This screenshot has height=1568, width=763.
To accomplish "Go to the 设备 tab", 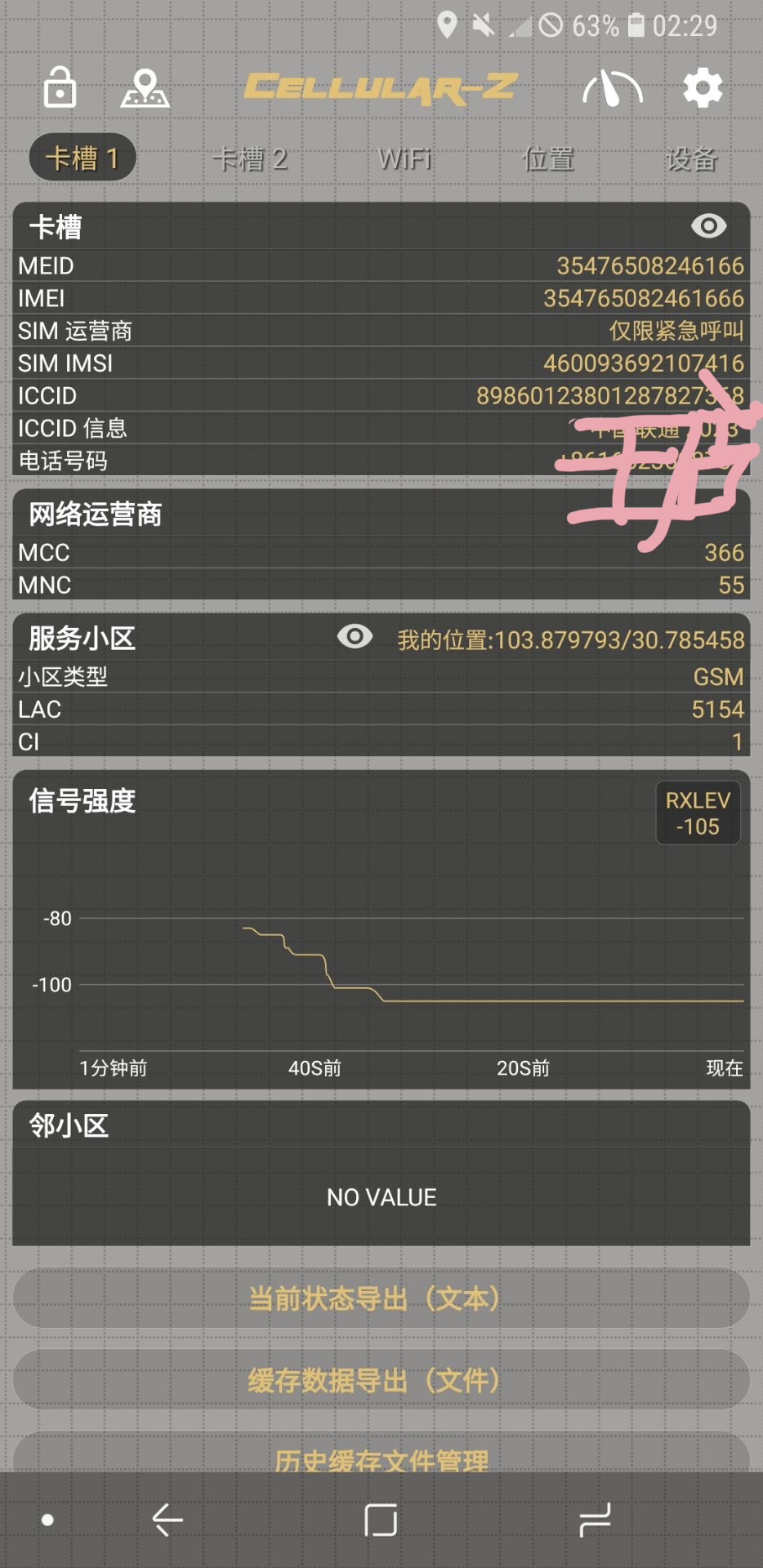I will click(691, 158).
